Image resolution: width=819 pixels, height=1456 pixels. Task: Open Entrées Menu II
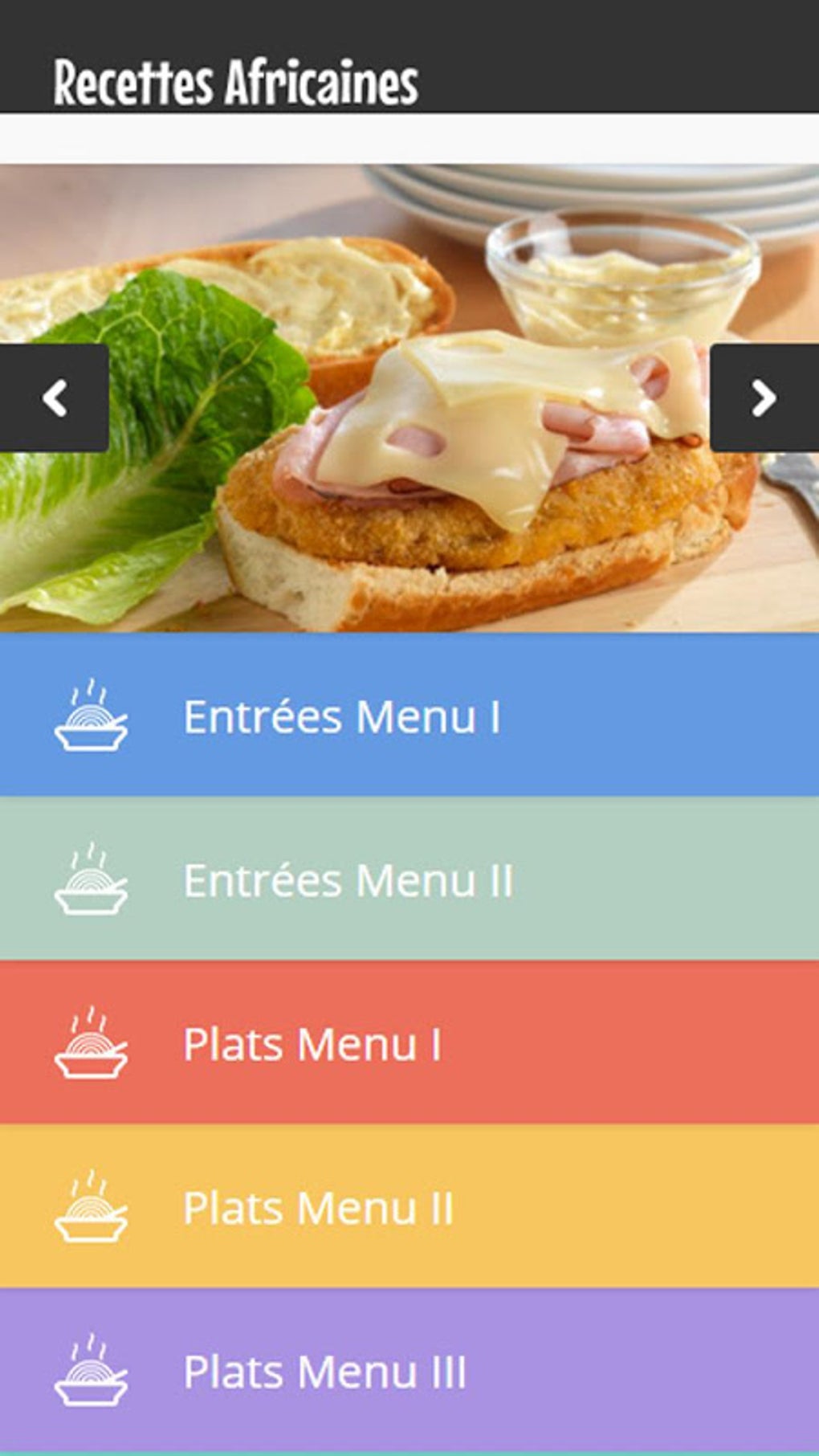409,879
